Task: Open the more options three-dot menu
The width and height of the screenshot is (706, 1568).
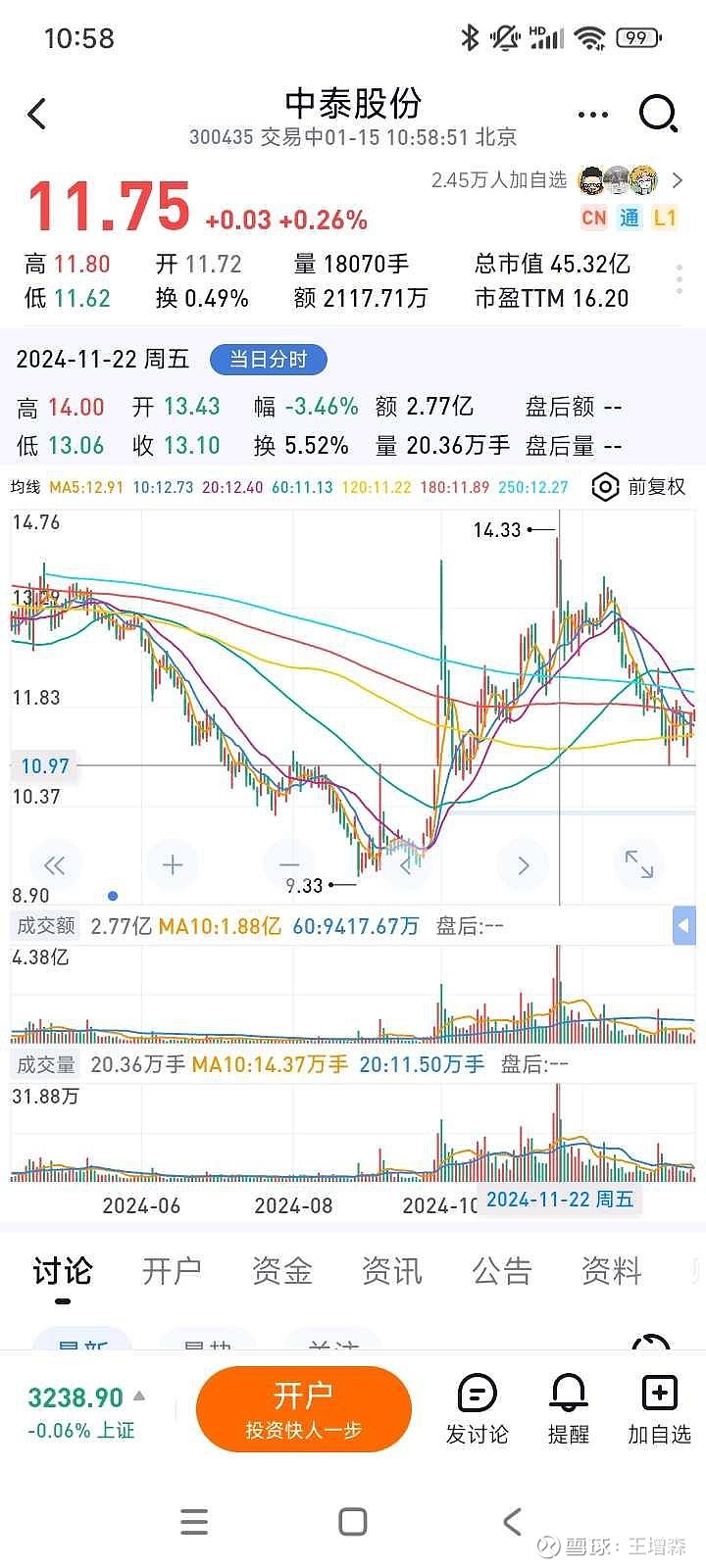Action: (592, 114)
